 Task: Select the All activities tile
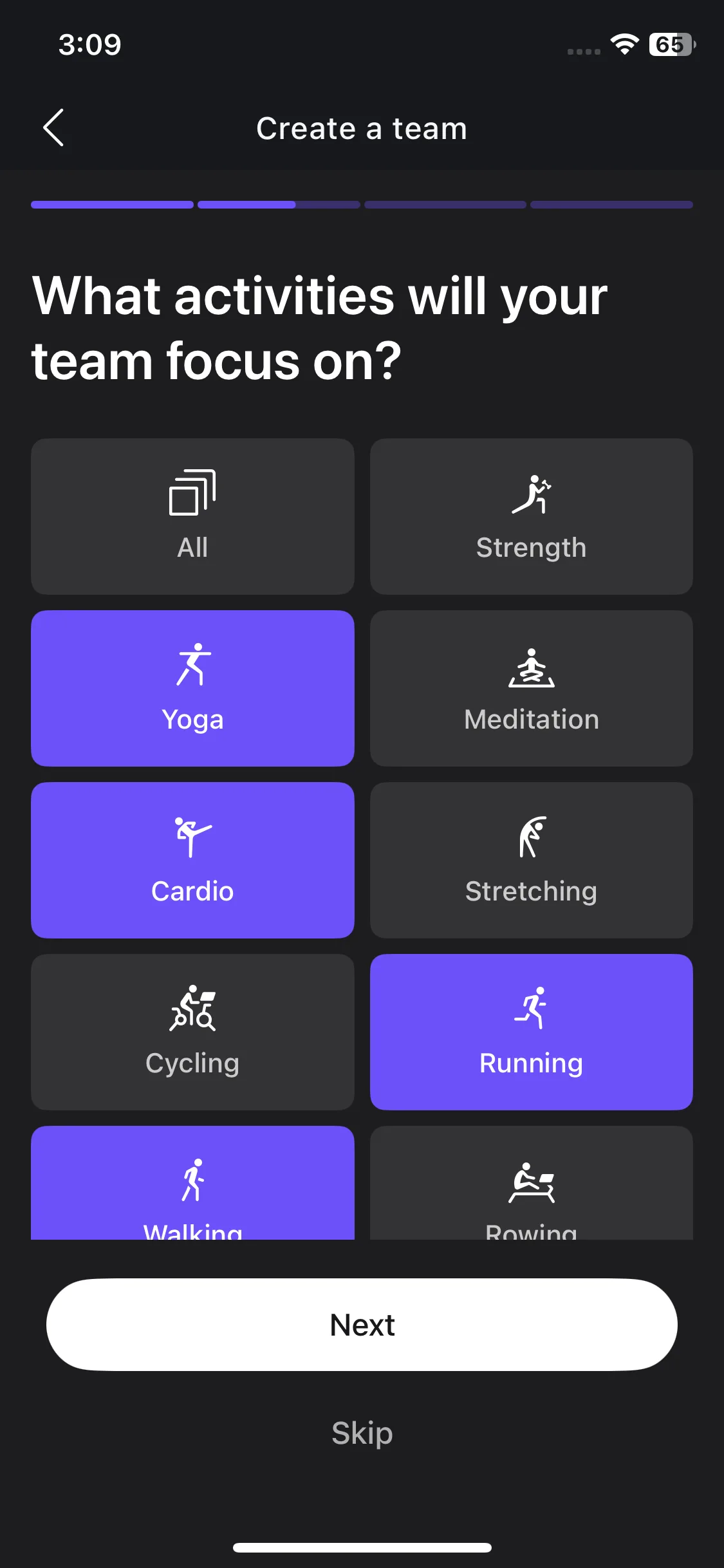(x=192, y=516)
